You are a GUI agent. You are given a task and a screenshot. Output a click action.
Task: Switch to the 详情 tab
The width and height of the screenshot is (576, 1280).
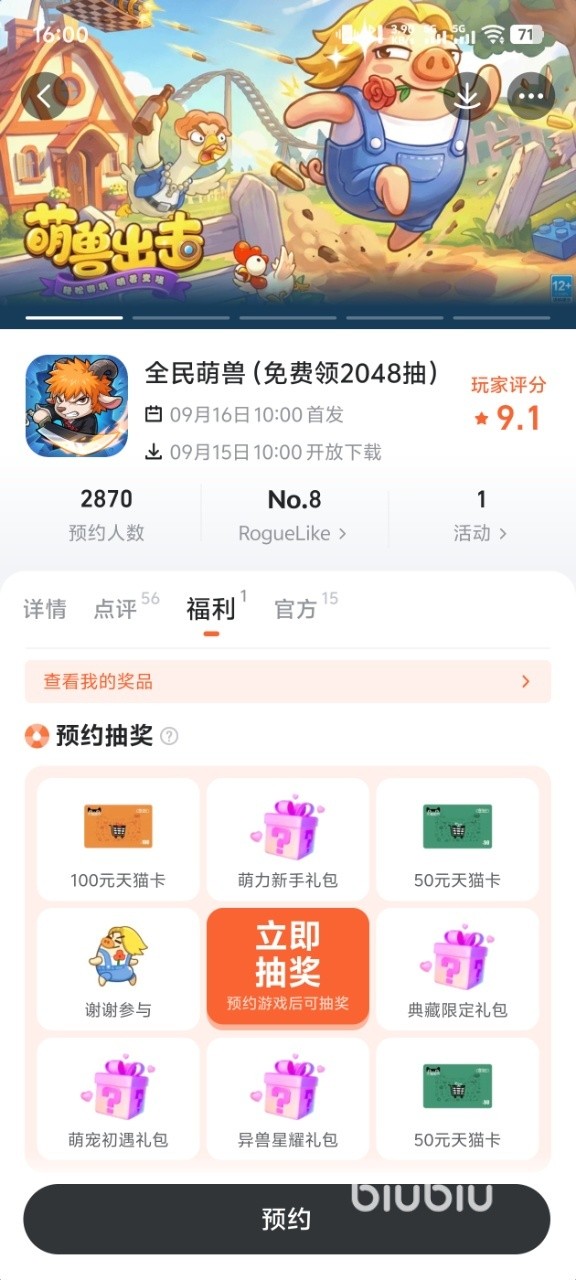45,609
